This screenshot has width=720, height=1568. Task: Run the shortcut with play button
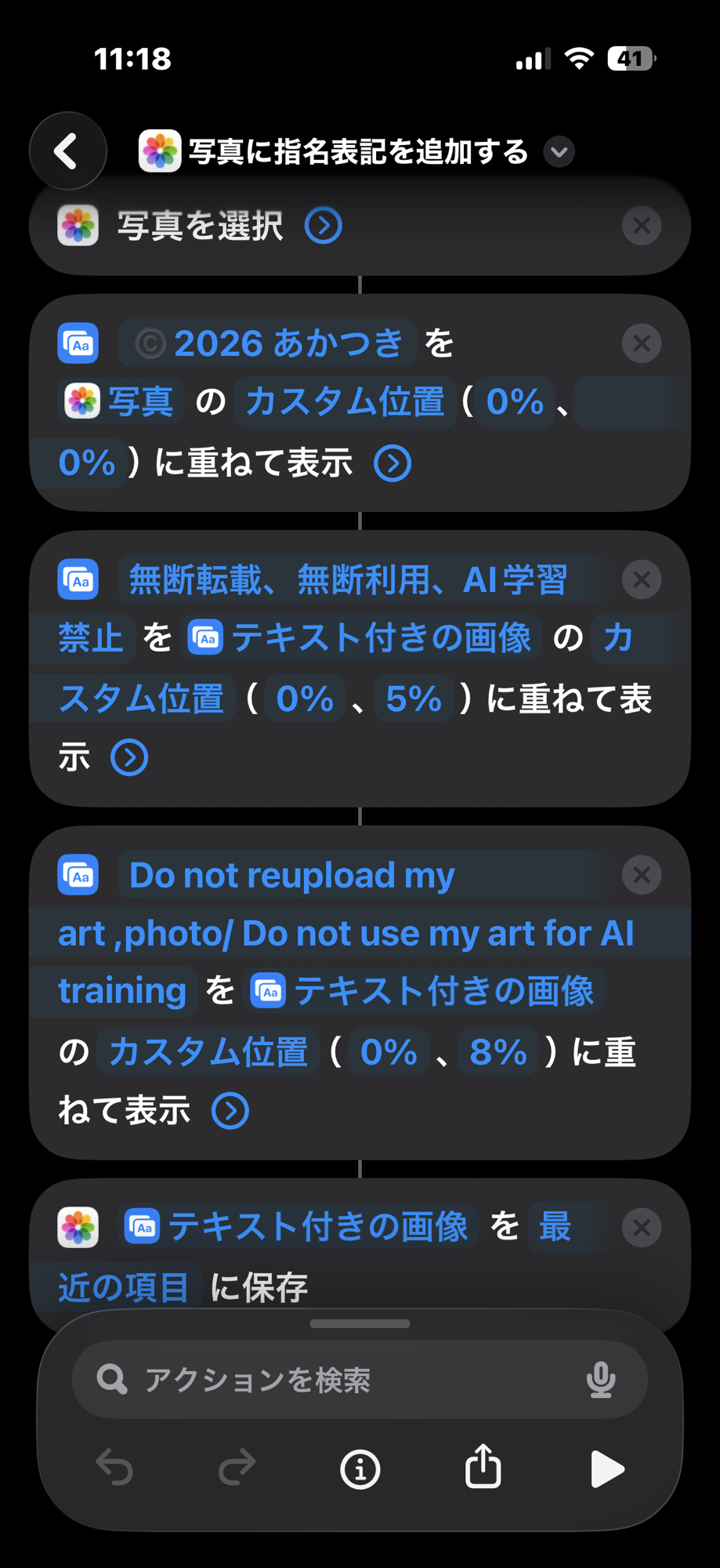pos(606,1468)
